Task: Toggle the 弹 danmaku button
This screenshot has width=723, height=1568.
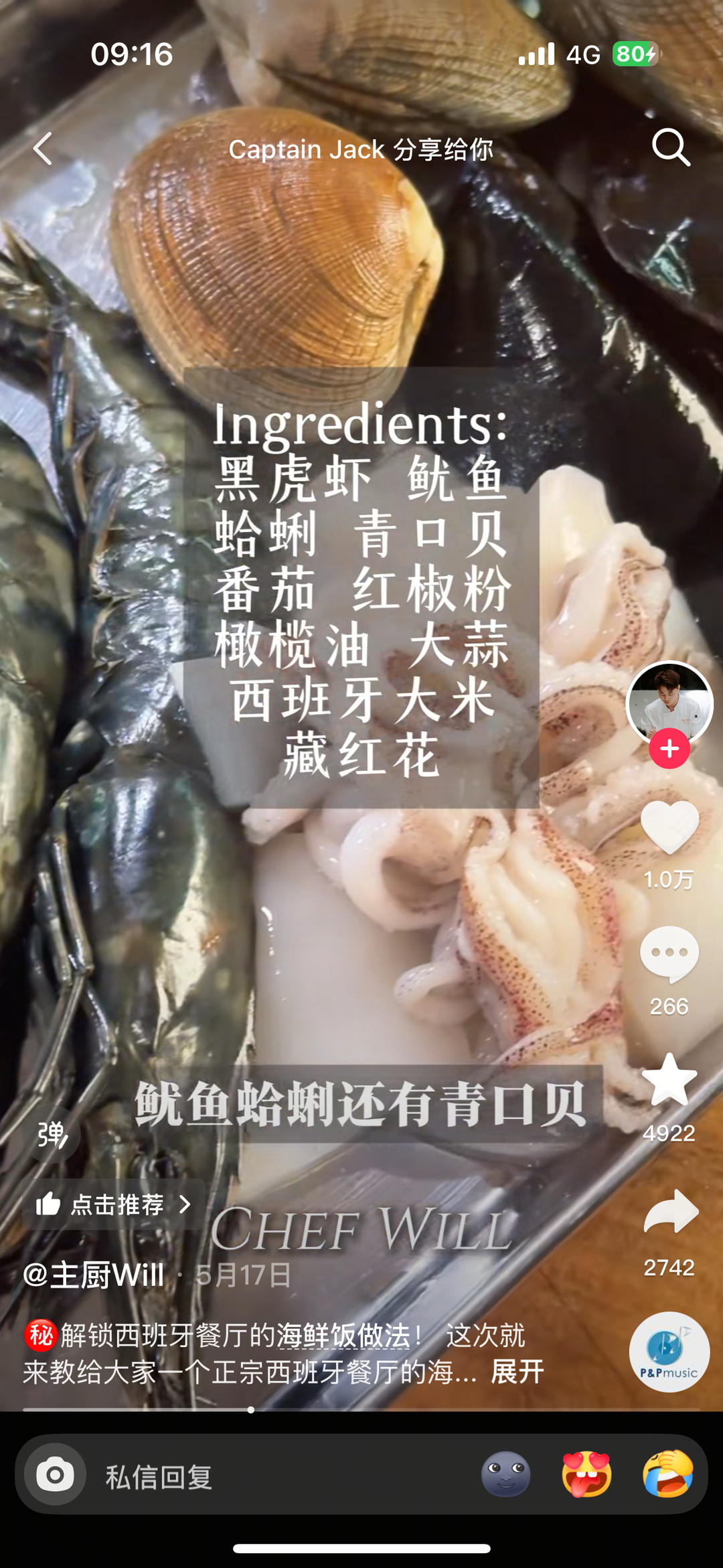Action: (51, 1135)
